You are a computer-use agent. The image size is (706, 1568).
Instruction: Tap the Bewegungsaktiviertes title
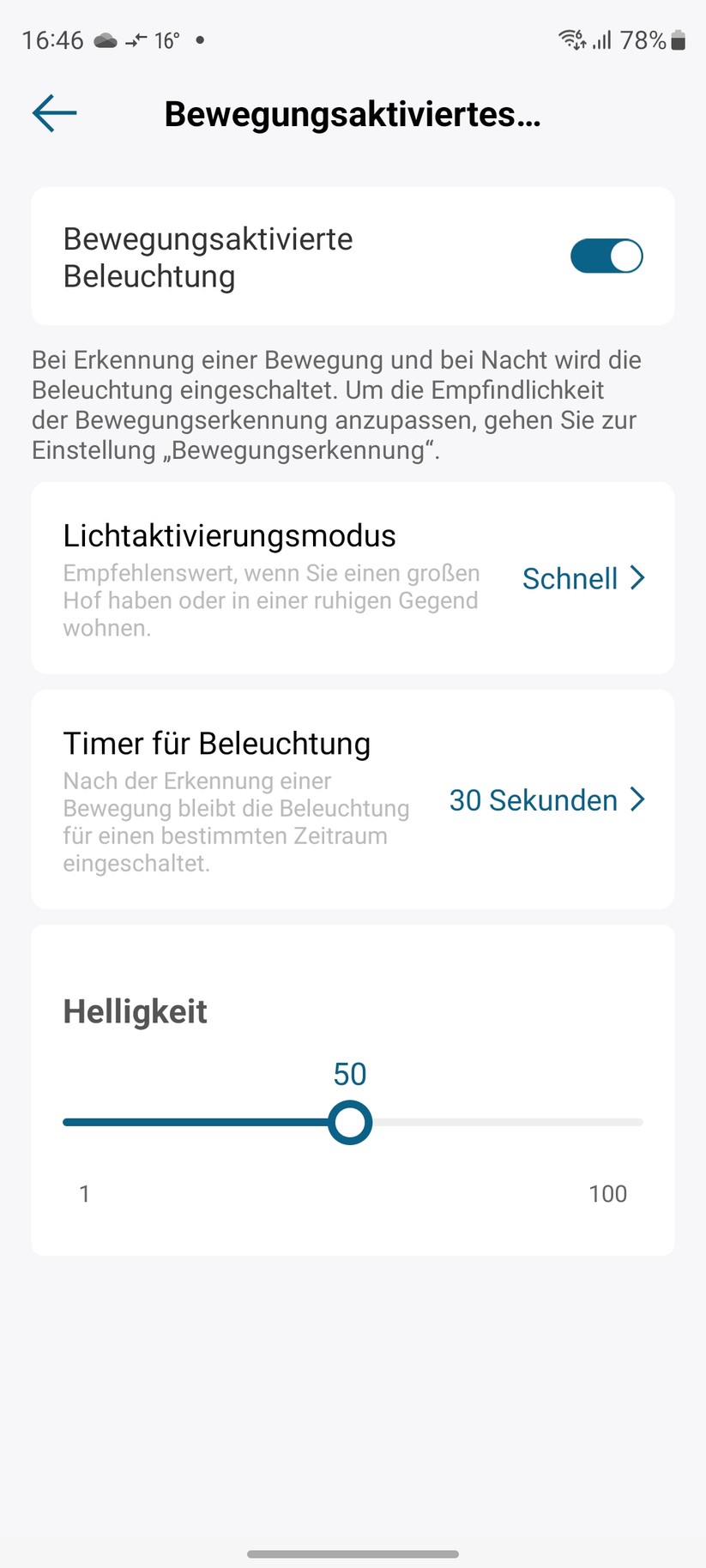click(352, 114)
